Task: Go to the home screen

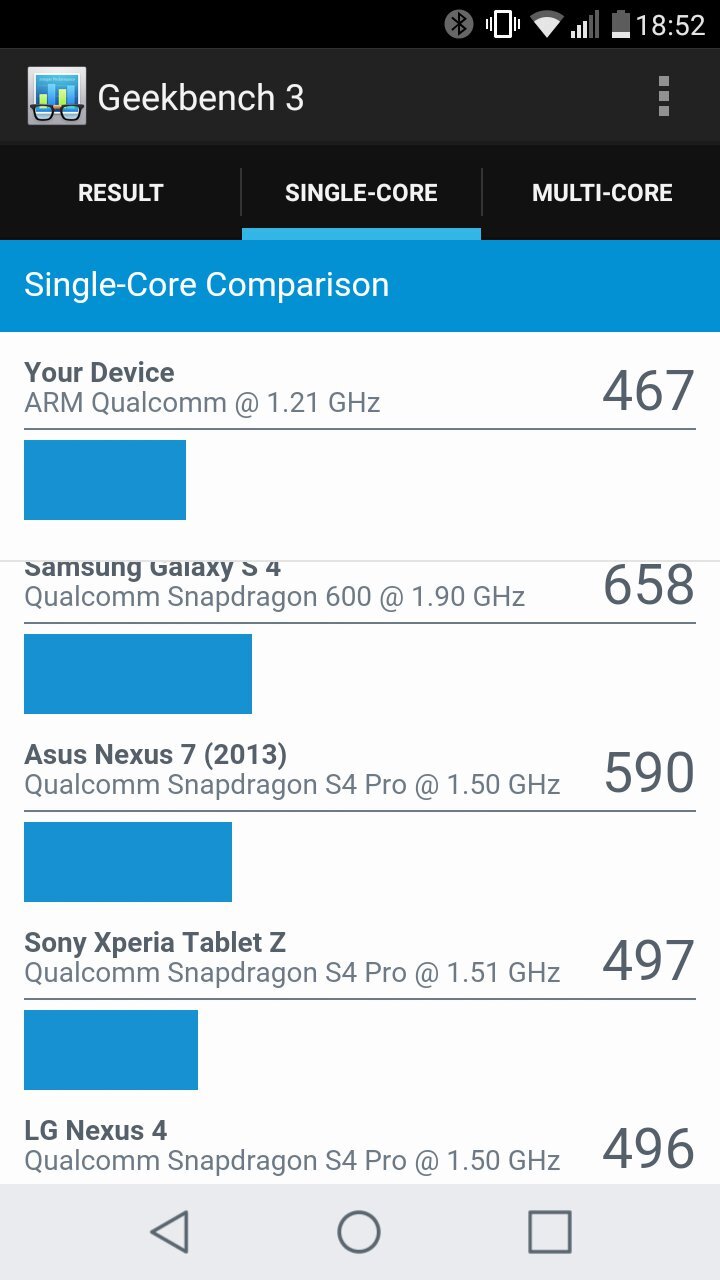Action: 359,1232
